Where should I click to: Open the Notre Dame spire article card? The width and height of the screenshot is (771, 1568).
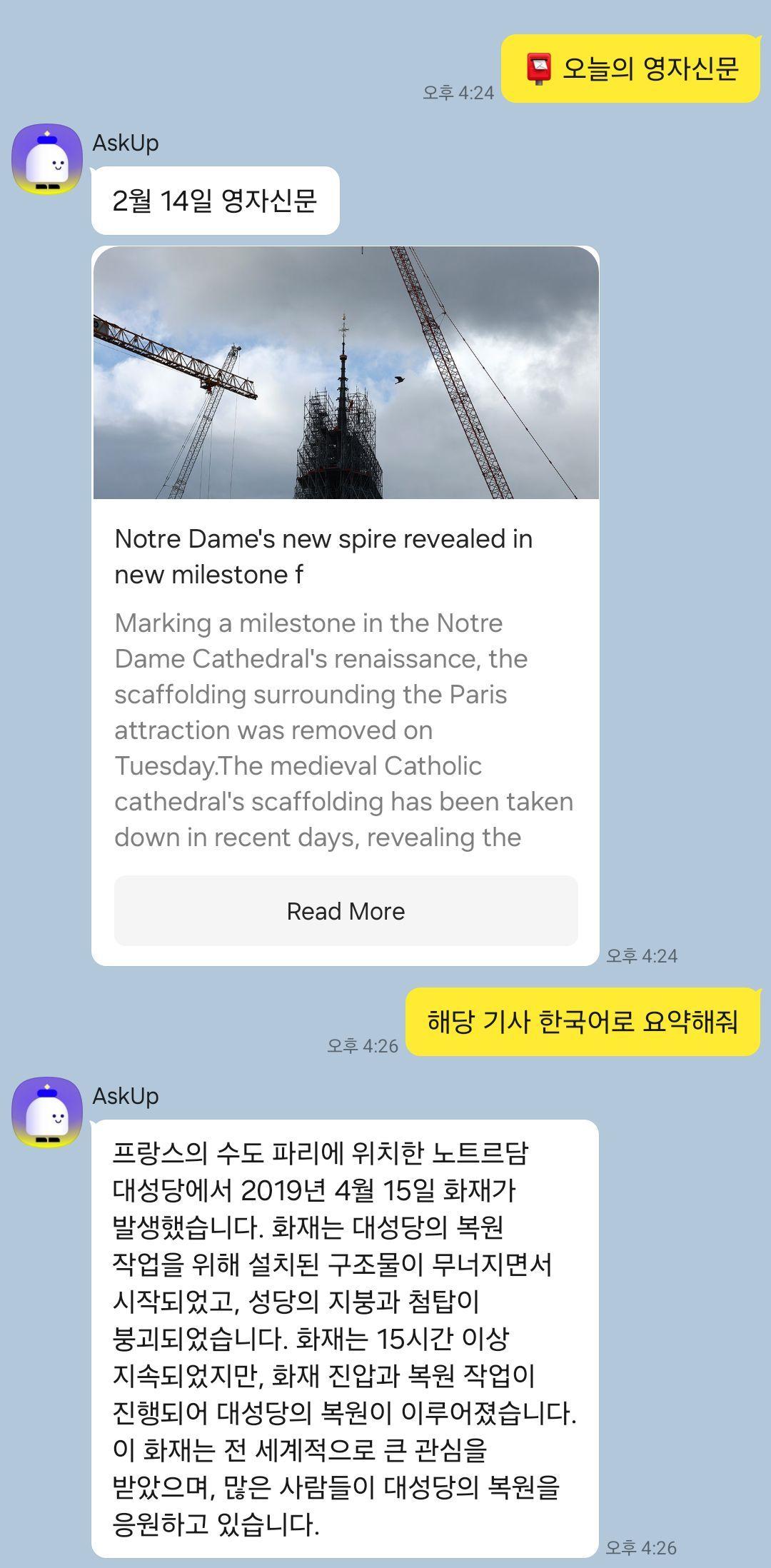coord(346,557)
